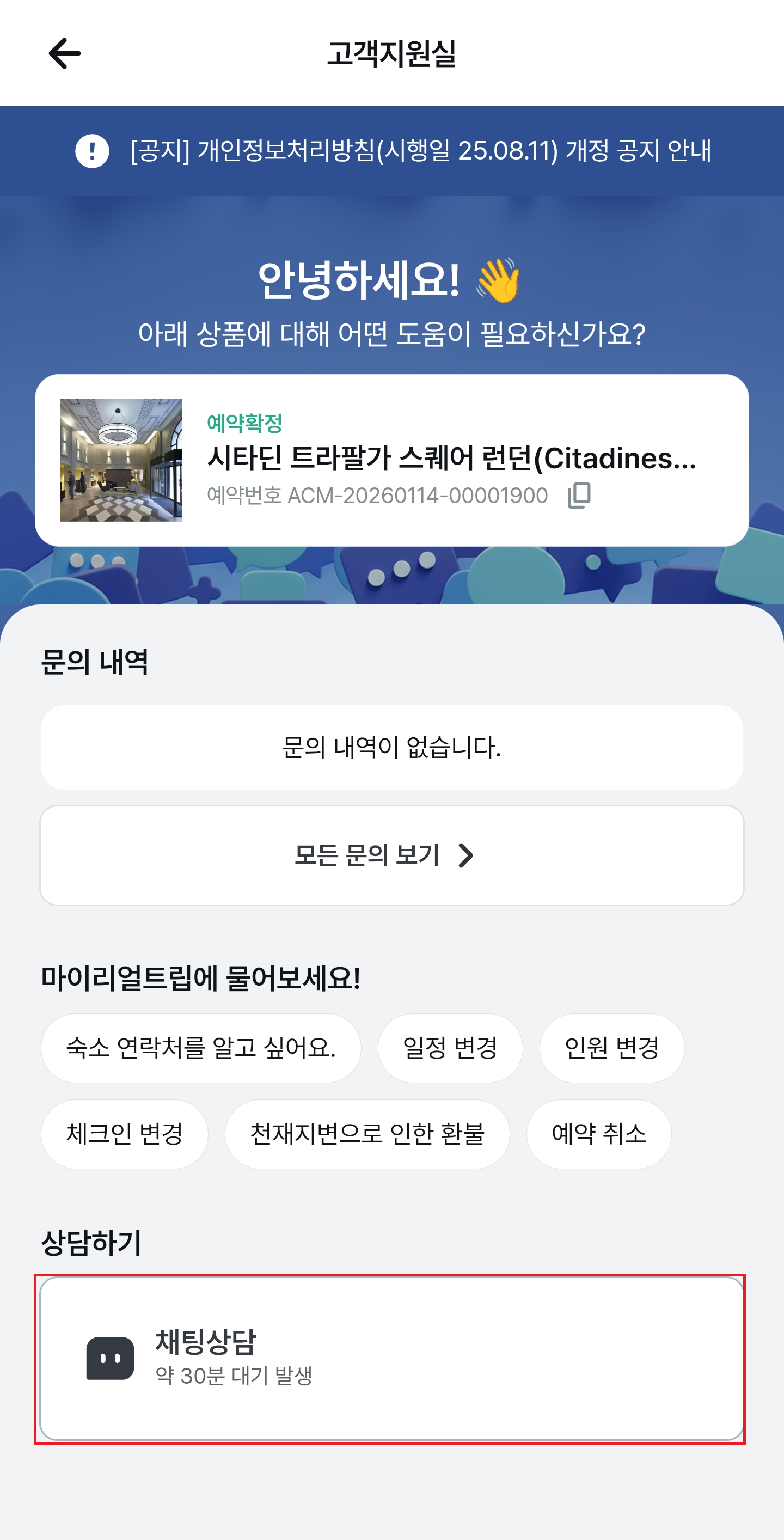
Task: Ask about 천재지변으로 인한 환불
Action: pos(367,1134)
